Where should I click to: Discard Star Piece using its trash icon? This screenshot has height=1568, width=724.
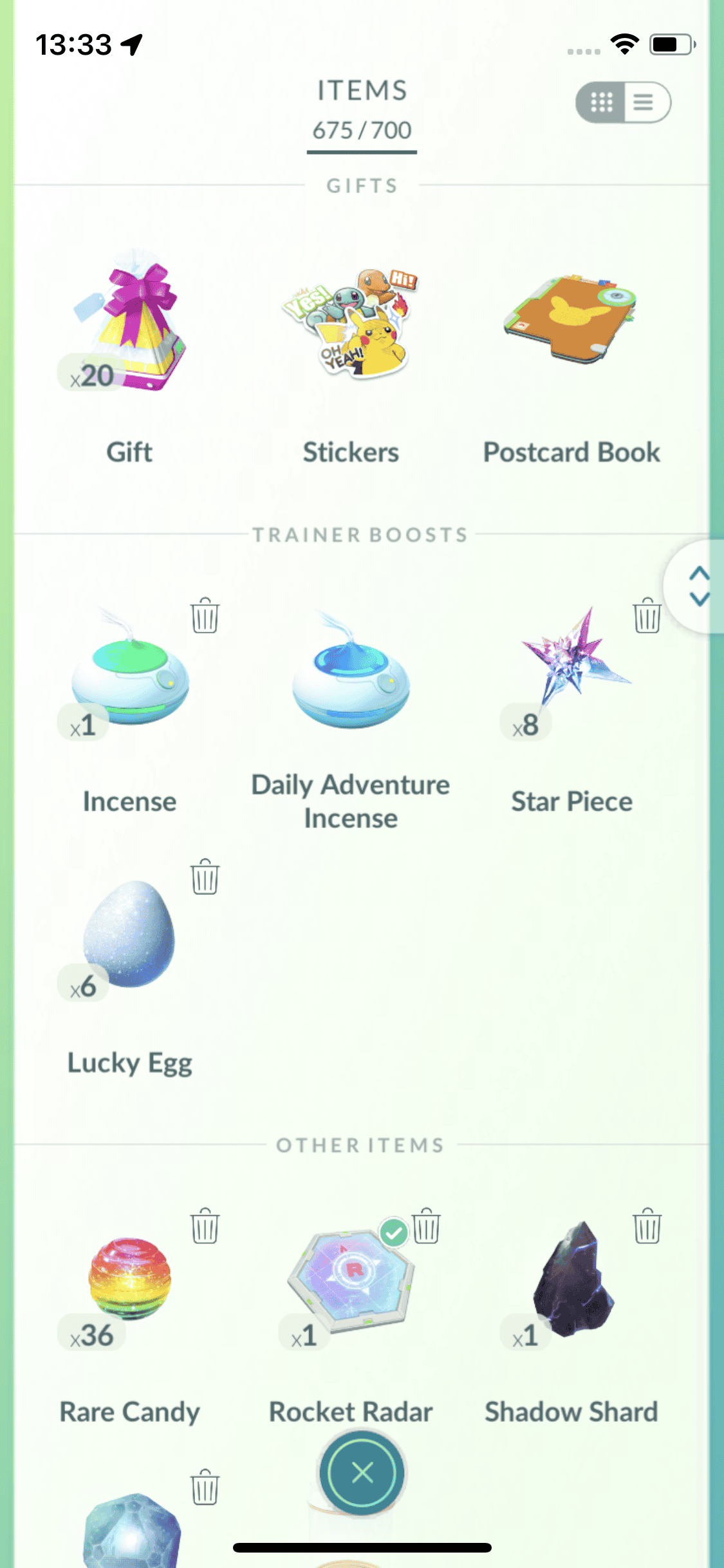[x=647, y=616]
